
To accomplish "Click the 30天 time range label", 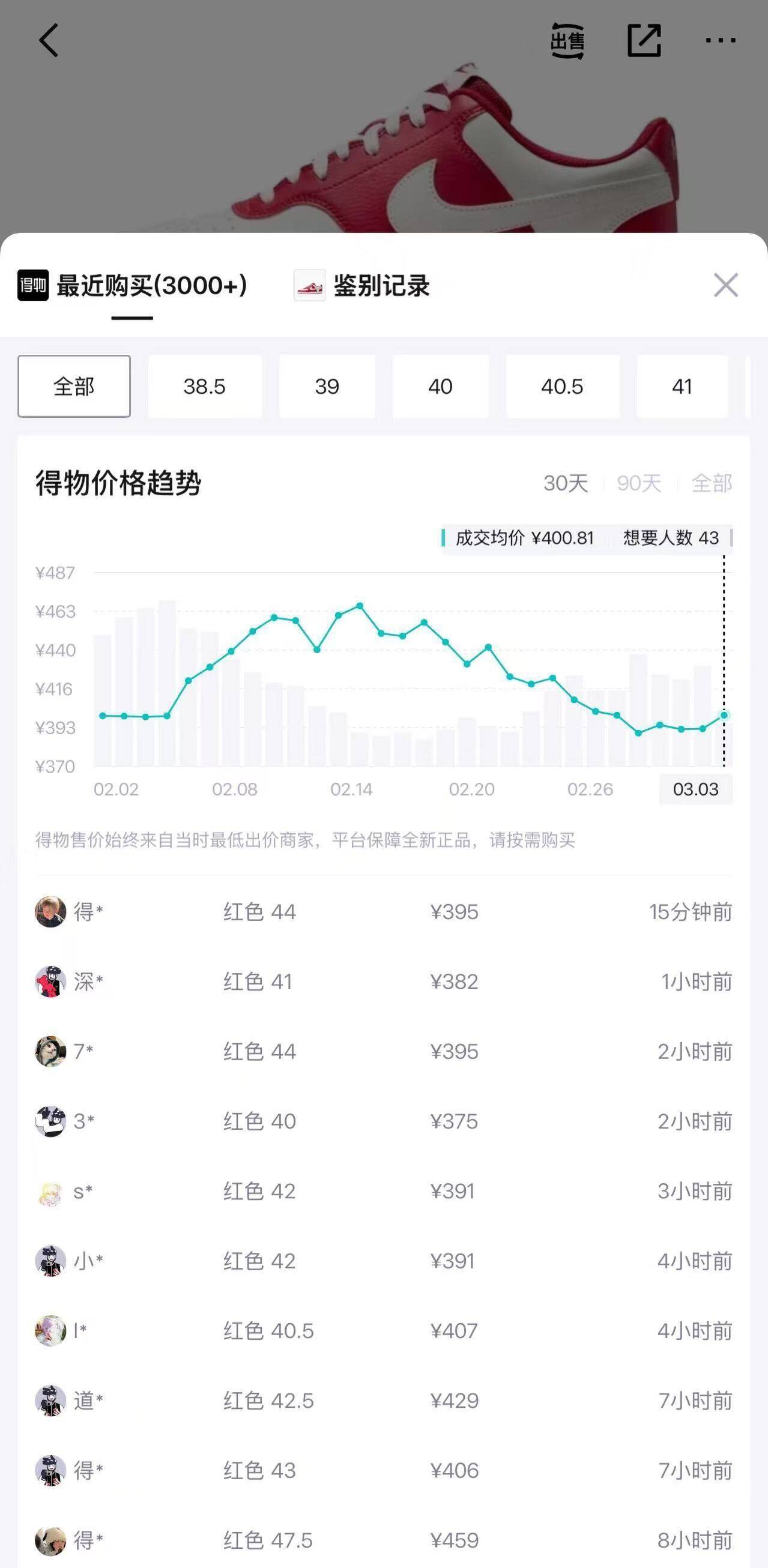I will (x=566, y=484).
